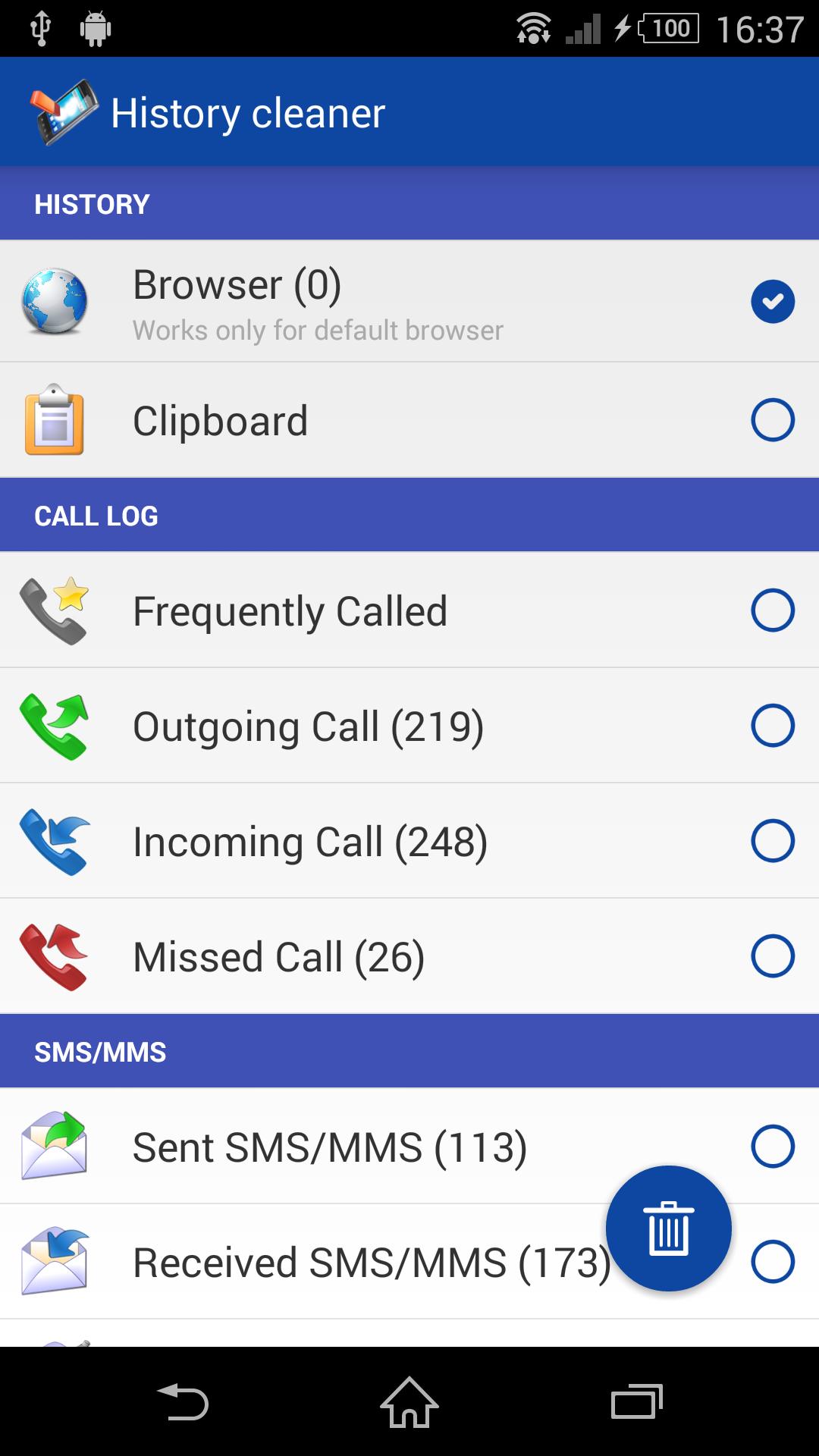Select Sent SMS/MMS (113) for deletion
The width and height of the screenshot is (819, 1456).
coord(772,1147)
